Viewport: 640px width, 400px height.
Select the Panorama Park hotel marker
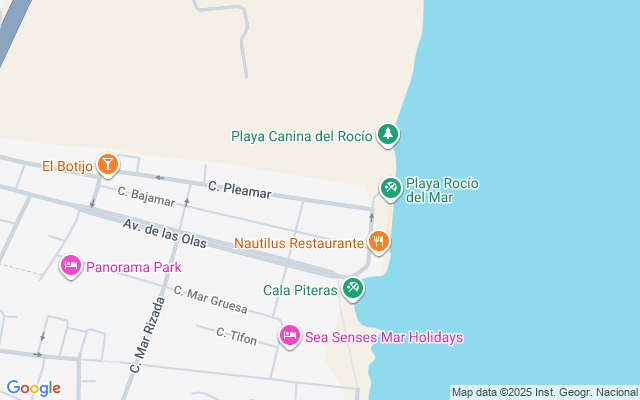tap(71, 267)
